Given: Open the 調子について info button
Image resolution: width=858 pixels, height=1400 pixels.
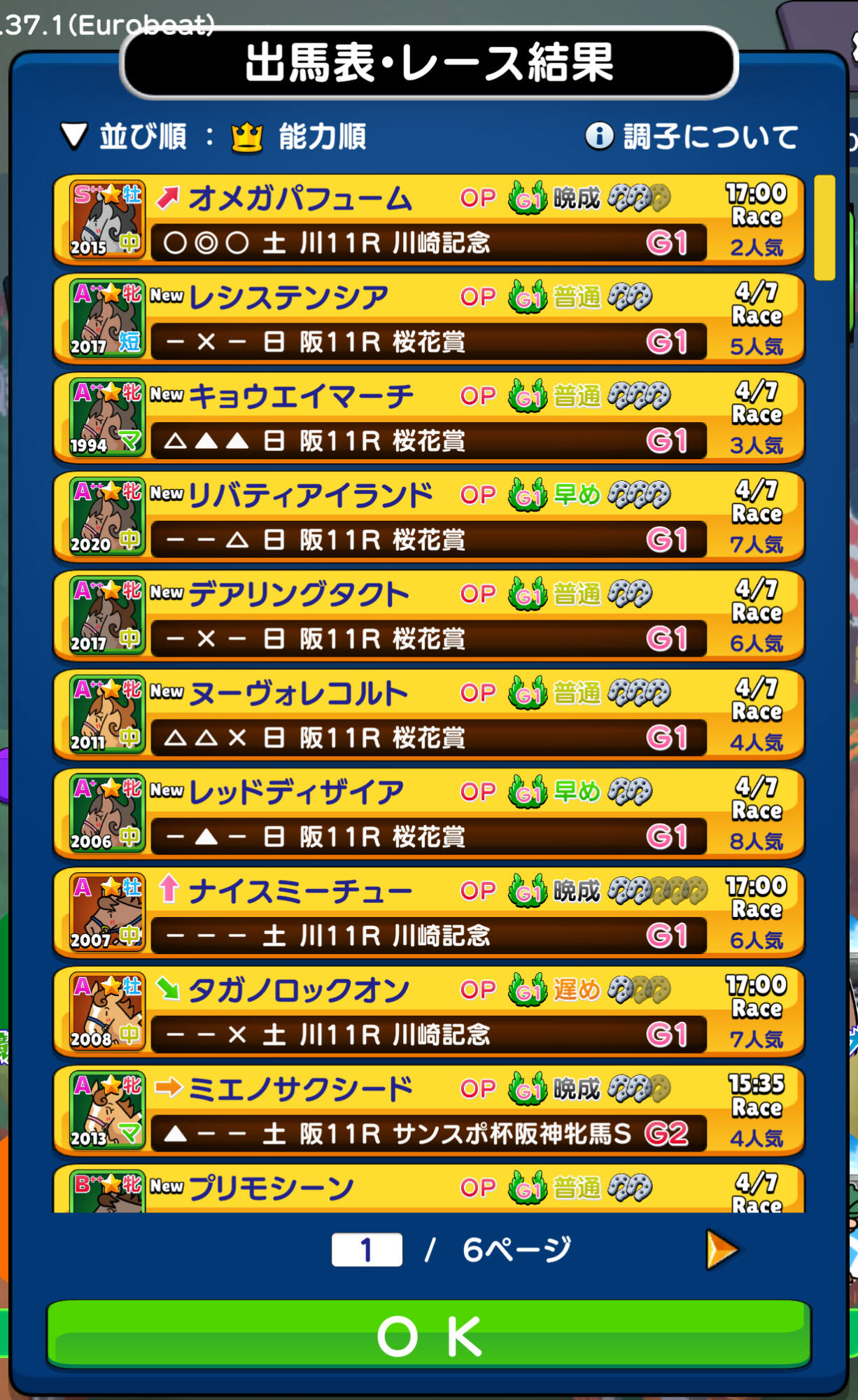Looking at the screenshot, I should coord(691,136).
